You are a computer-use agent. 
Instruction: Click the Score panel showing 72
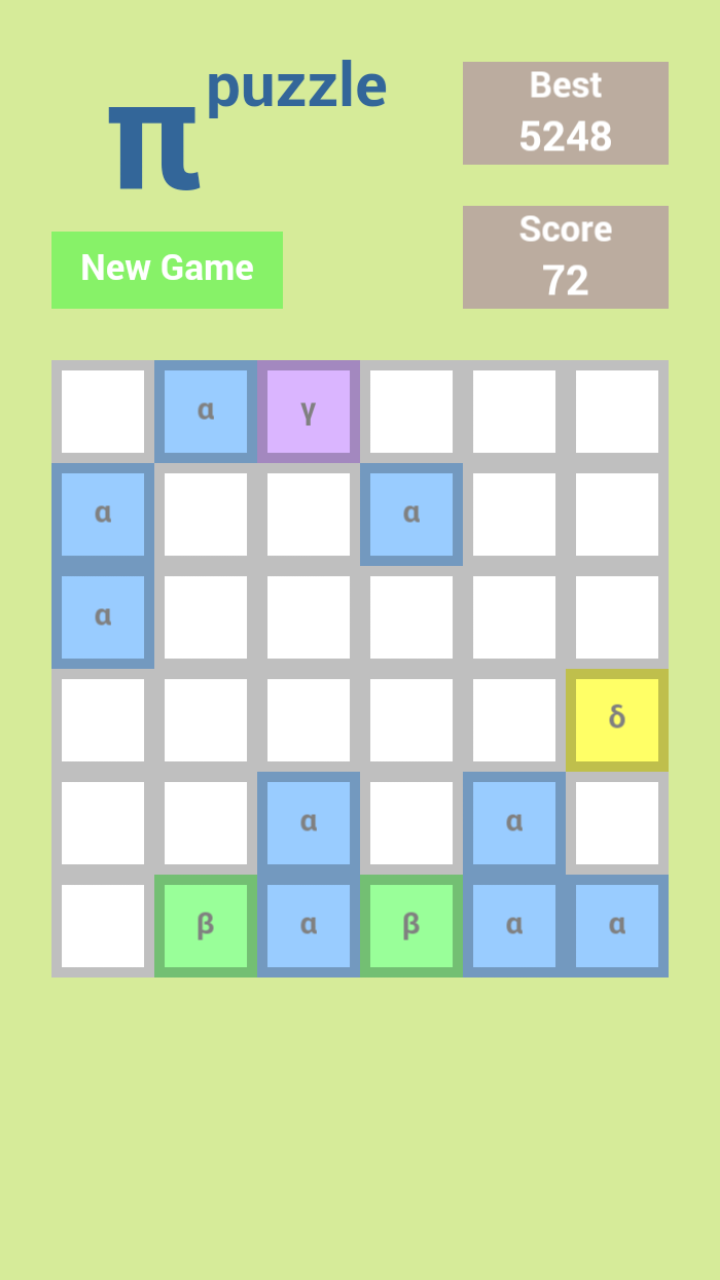[564, 255]
